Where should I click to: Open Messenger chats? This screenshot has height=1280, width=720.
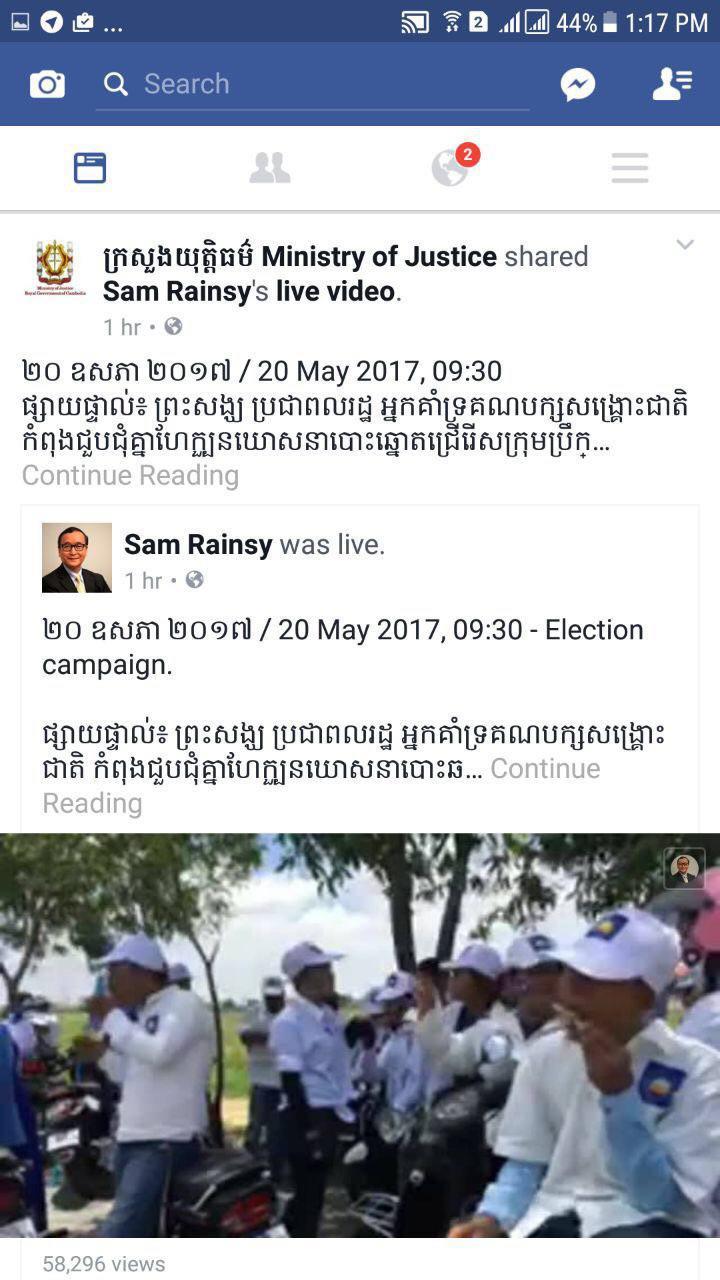(x=578, y=85)
